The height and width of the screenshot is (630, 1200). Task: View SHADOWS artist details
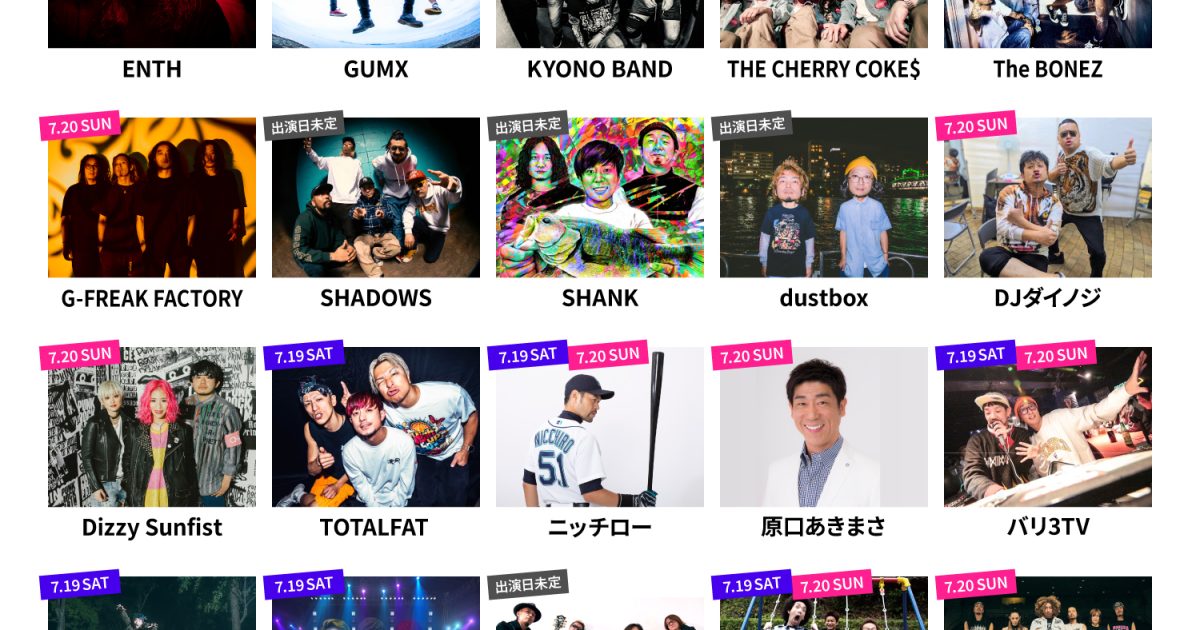(376, 200)
